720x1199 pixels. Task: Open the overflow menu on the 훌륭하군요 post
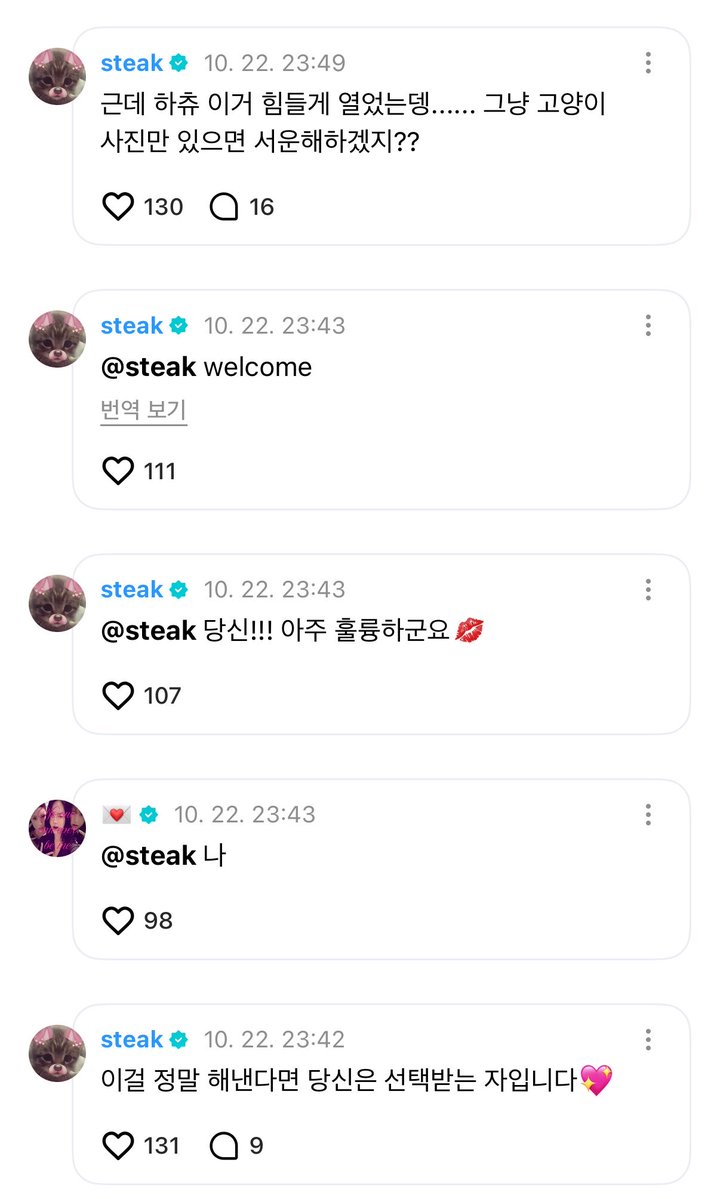(x=648, y=590)
